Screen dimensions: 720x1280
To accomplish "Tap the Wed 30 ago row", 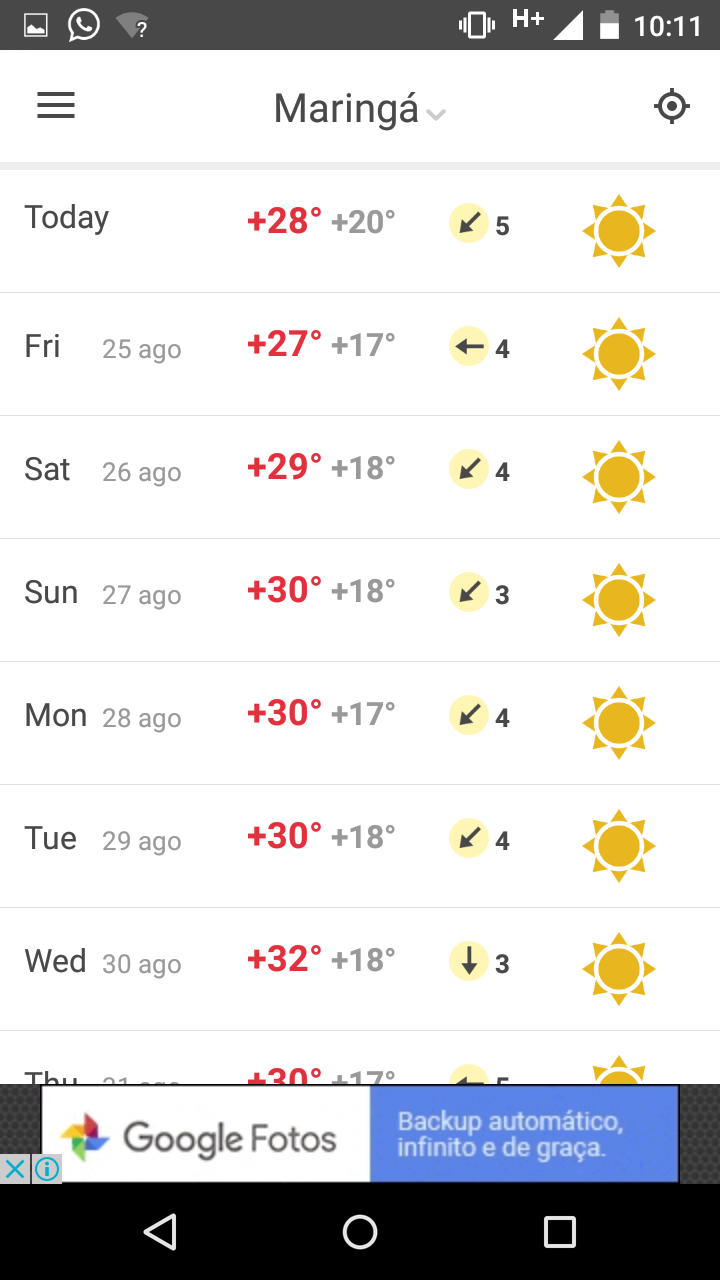I will 360,969.
